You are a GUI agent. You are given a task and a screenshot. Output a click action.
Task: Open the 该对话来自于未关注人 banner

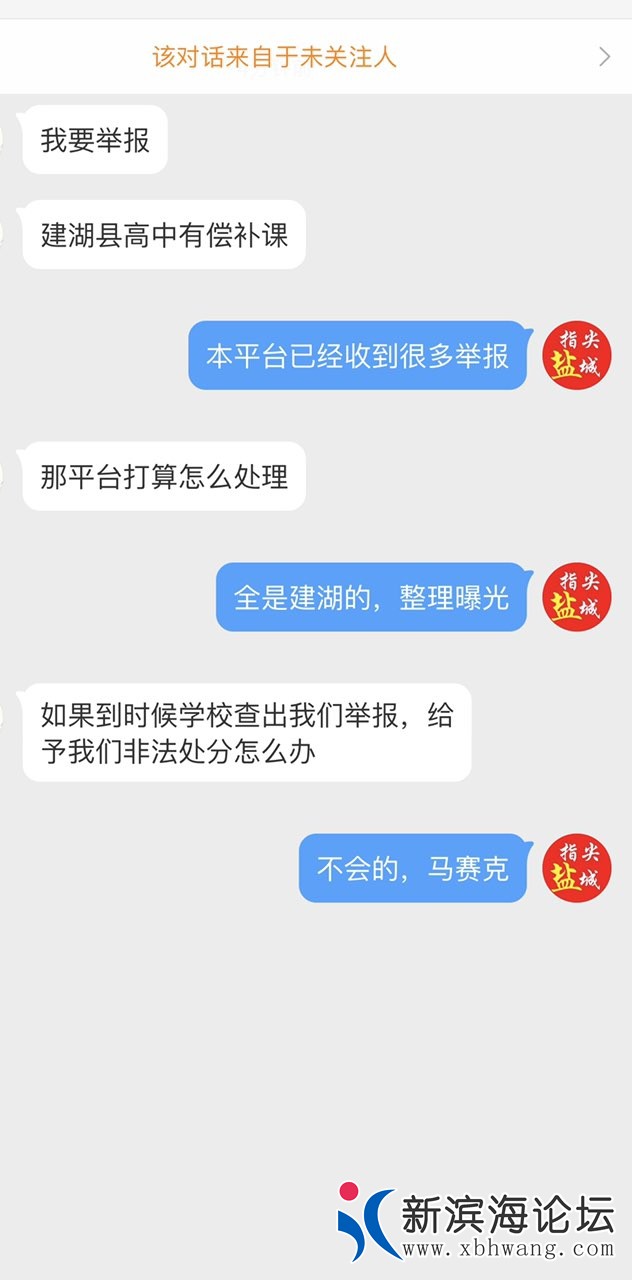pos(316,57)
